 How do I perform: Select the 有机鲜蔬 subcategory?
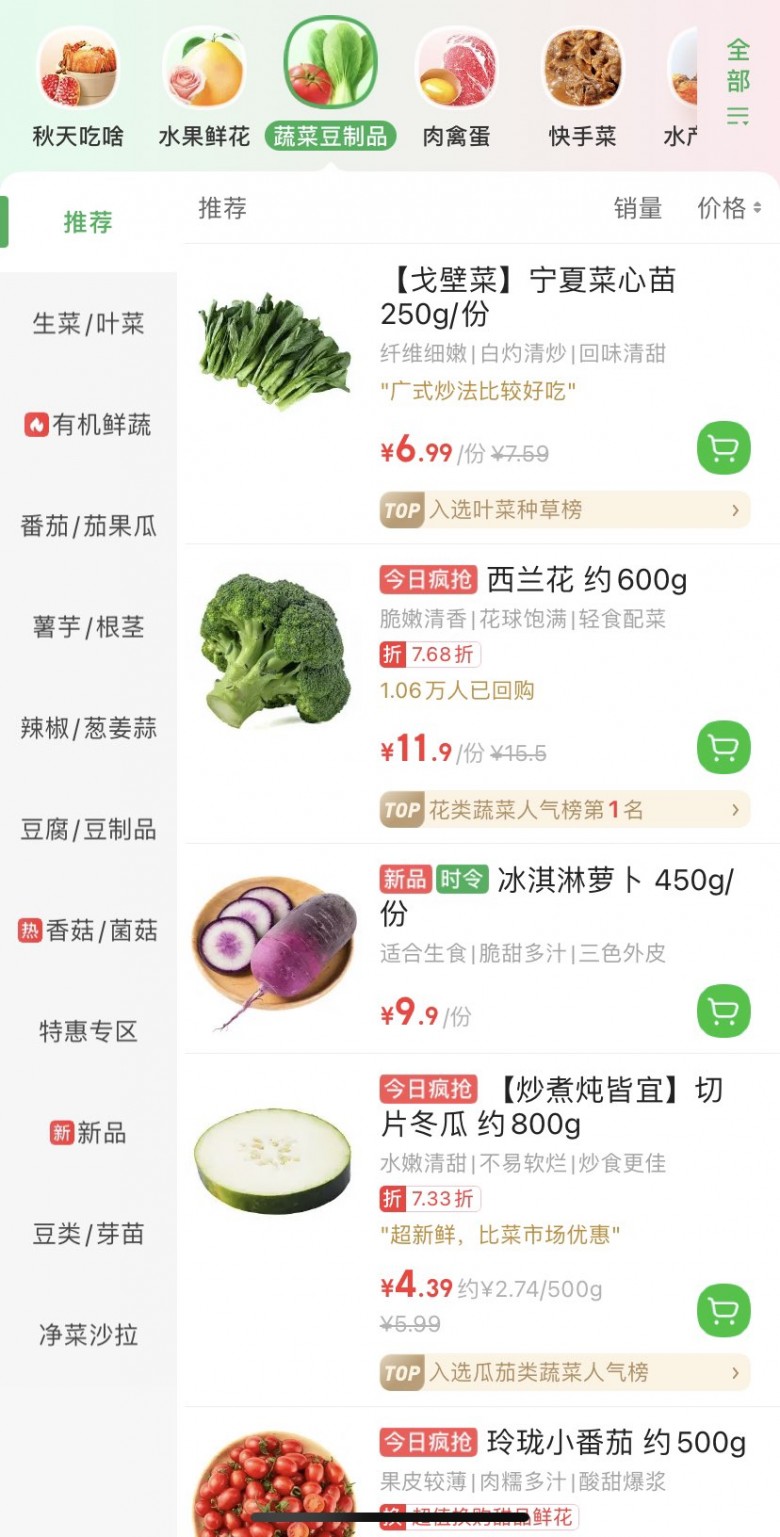[88, 425]
